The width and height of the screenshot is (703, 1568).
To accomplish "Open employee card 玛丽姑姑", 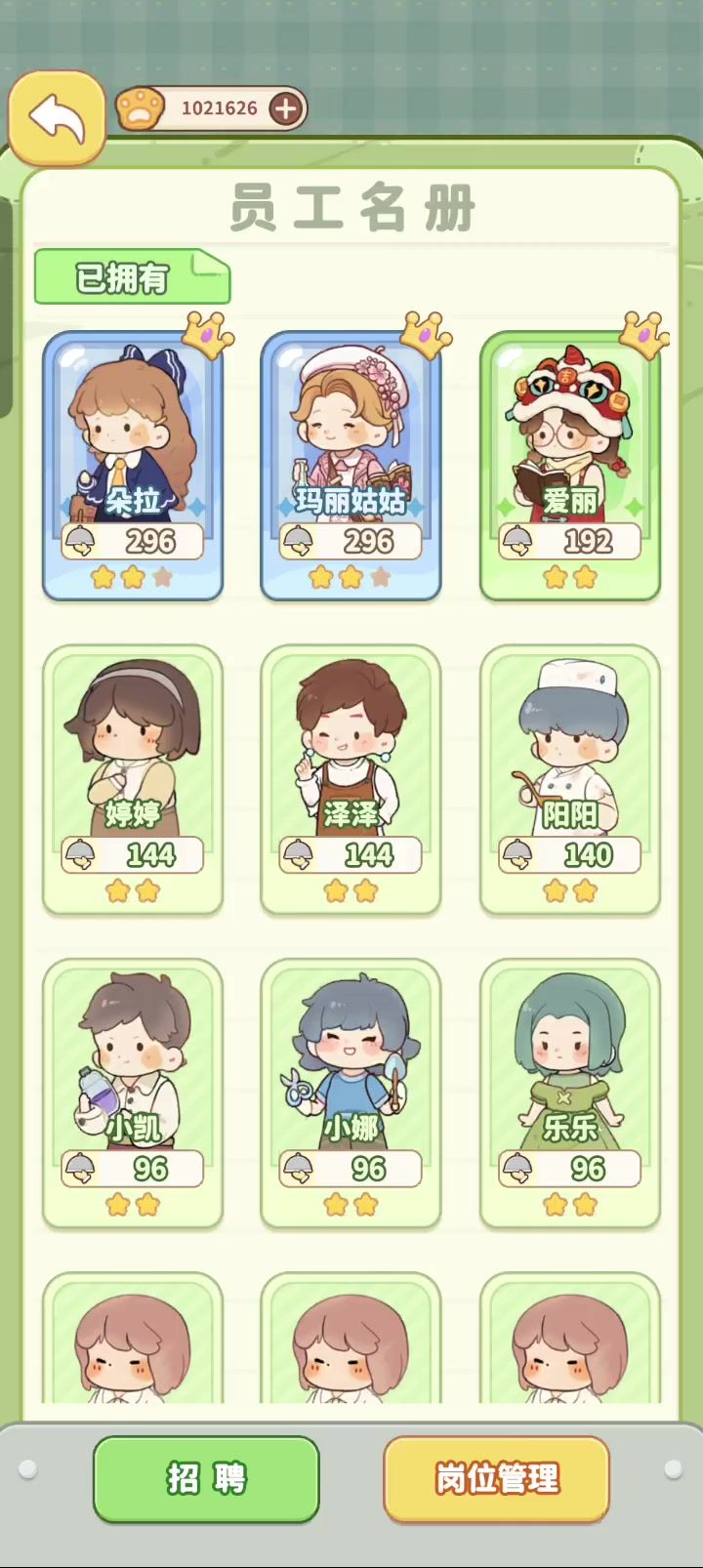I will (351, 465).
